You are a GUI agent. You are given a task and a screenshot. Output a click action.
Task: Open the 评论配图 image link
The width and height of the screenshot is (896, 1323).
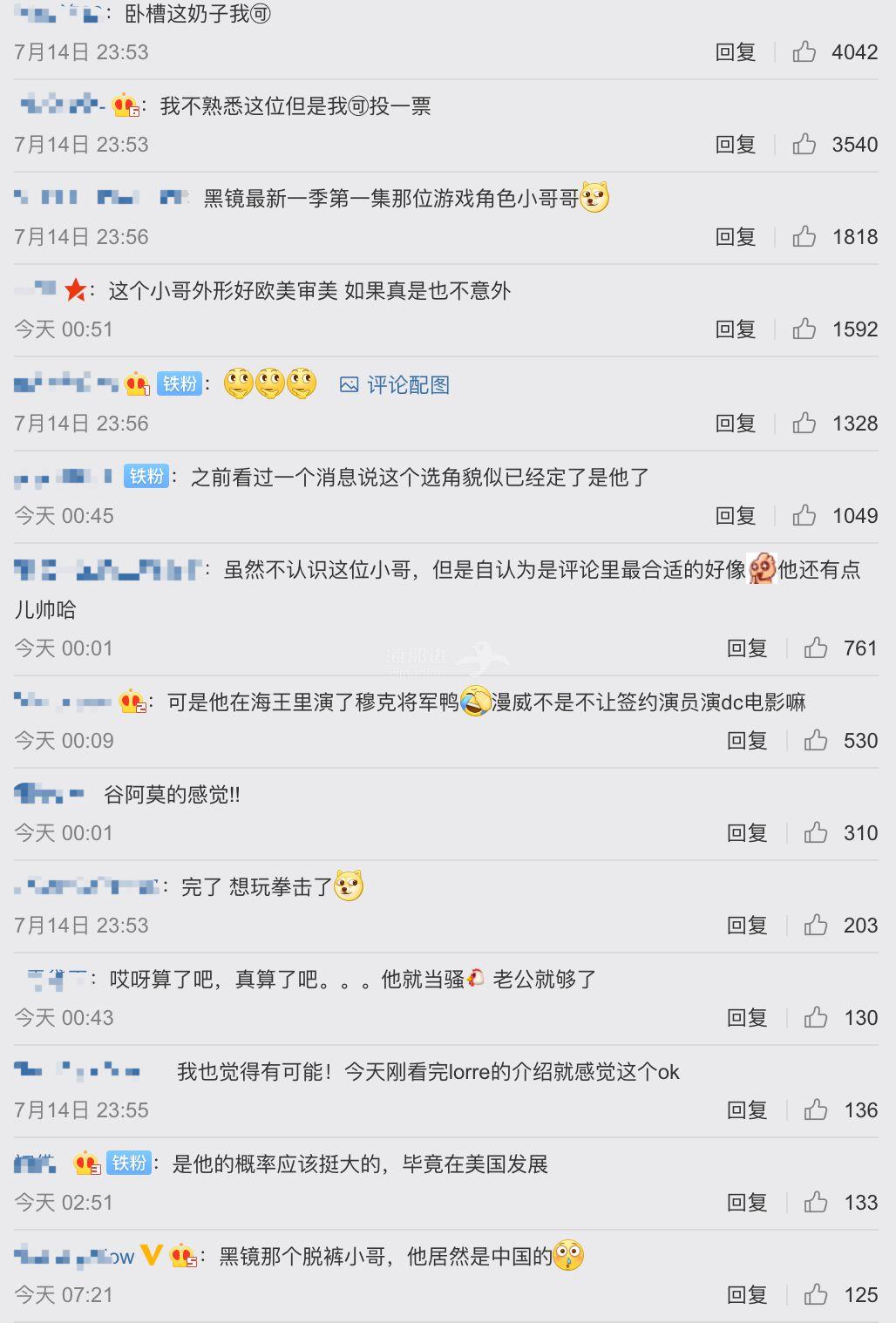point(395,384)
